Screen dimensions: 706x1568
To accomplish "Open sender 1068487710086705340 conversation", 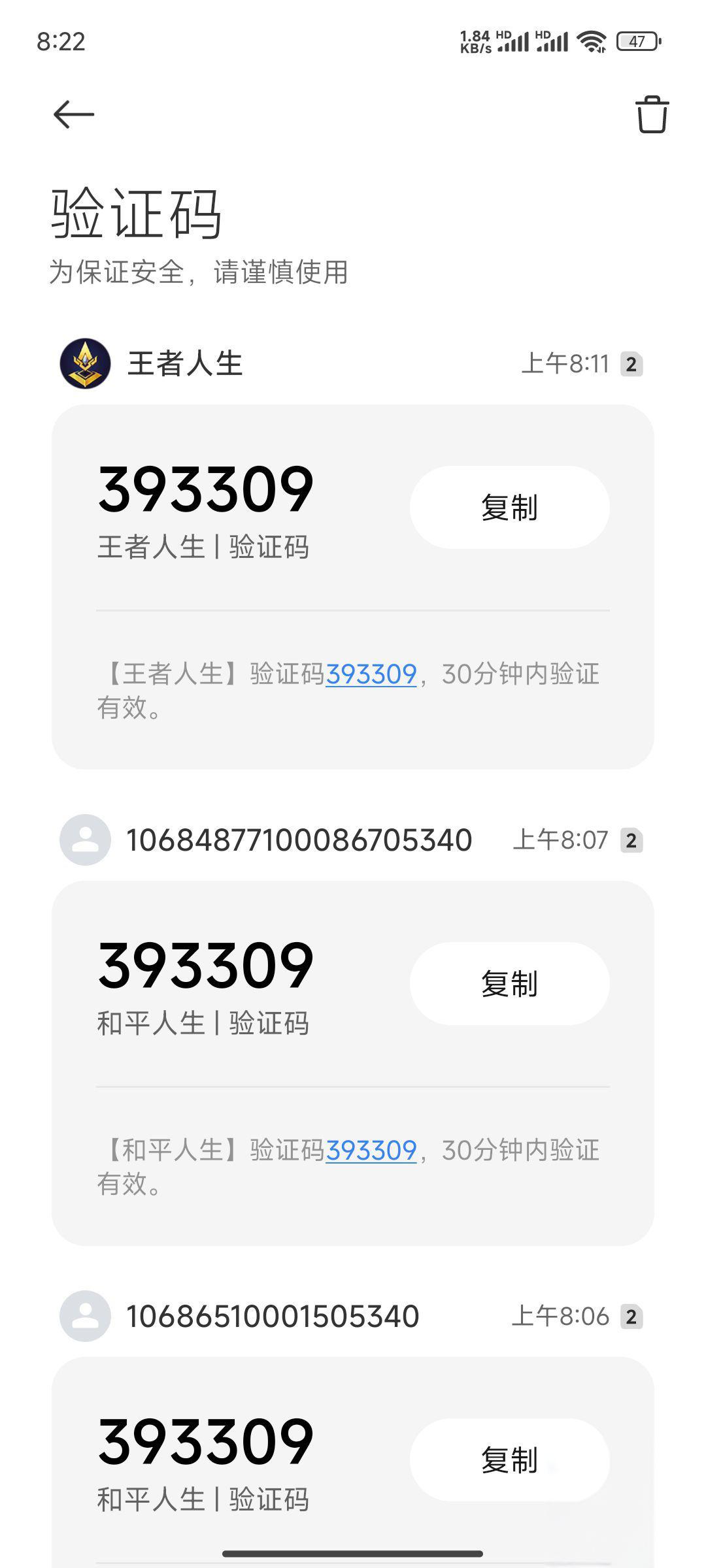I will click(353, 840).
